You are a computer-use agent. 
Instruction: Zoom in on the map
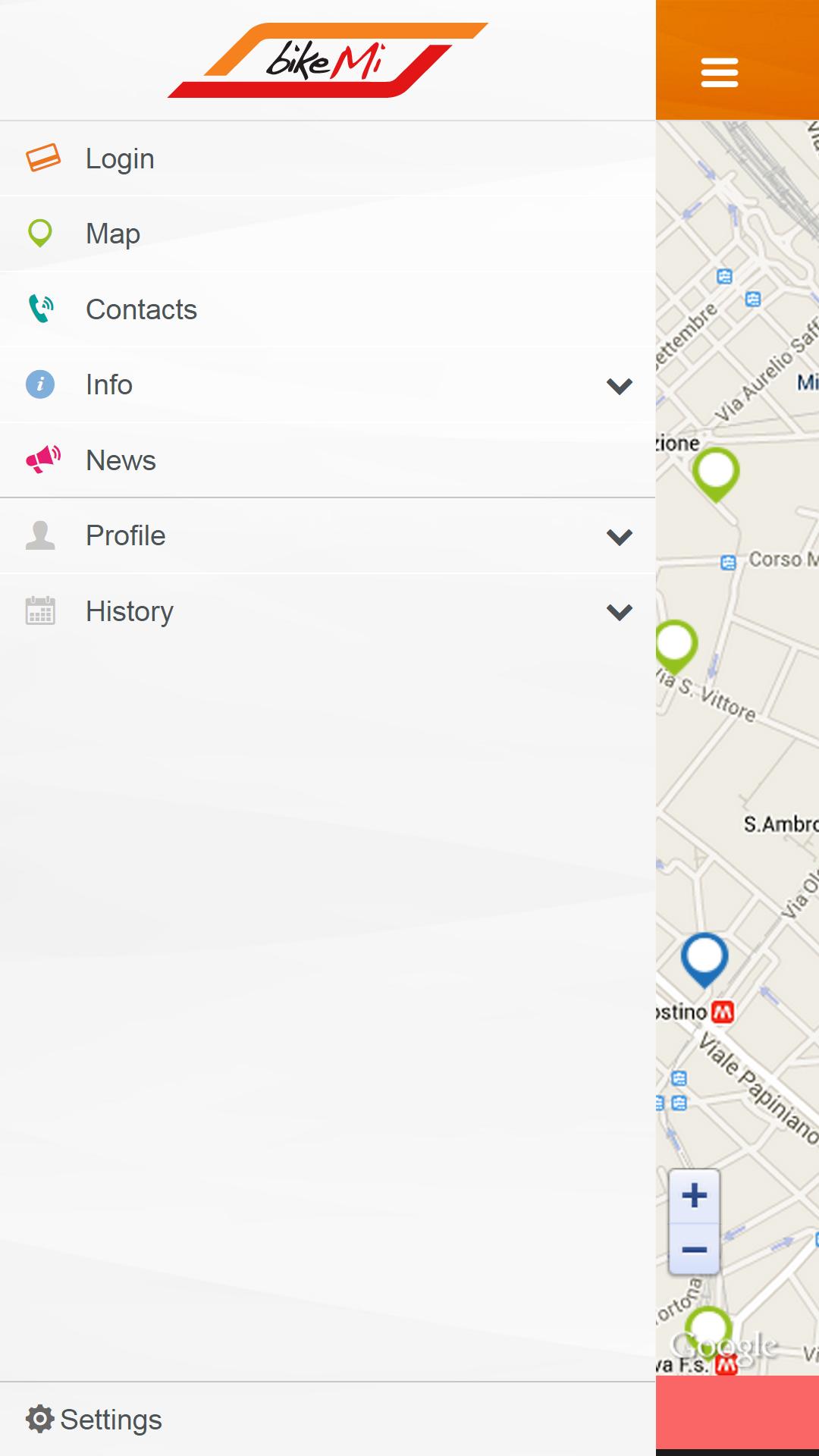coord(694,1197)
